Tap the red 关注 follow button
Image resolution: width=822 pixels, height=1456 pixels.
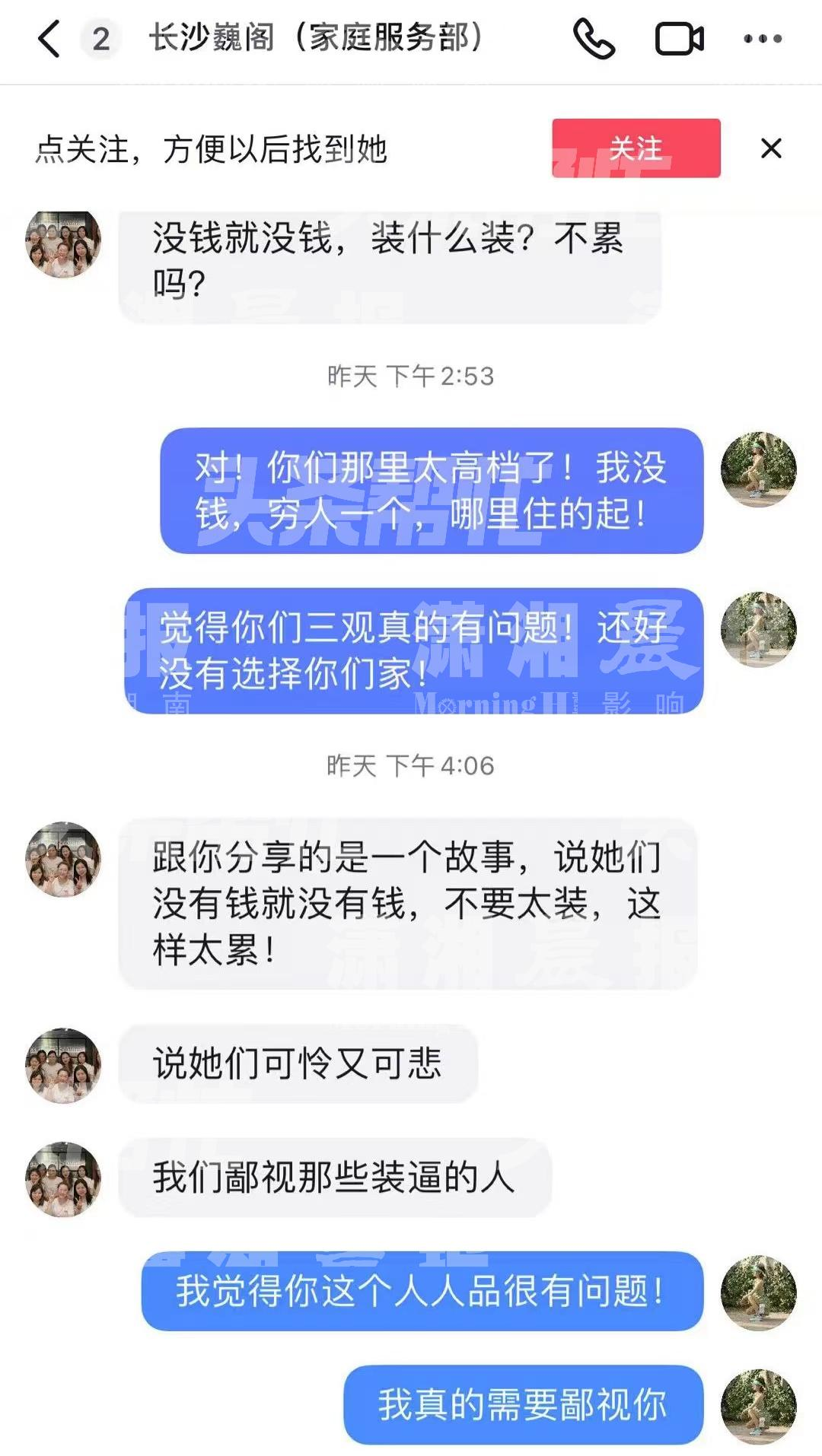[636, 148]
